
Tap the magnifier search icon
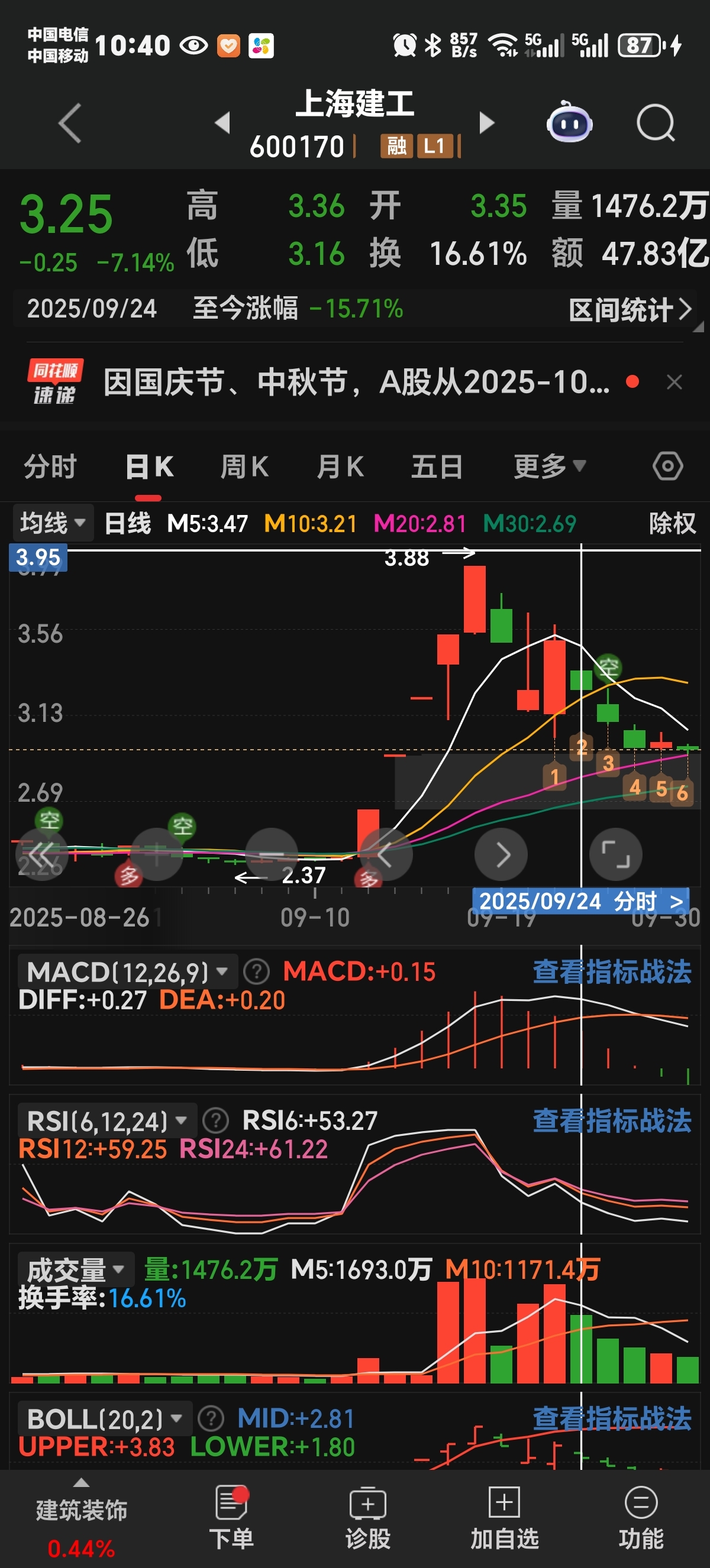pos(656,122)
